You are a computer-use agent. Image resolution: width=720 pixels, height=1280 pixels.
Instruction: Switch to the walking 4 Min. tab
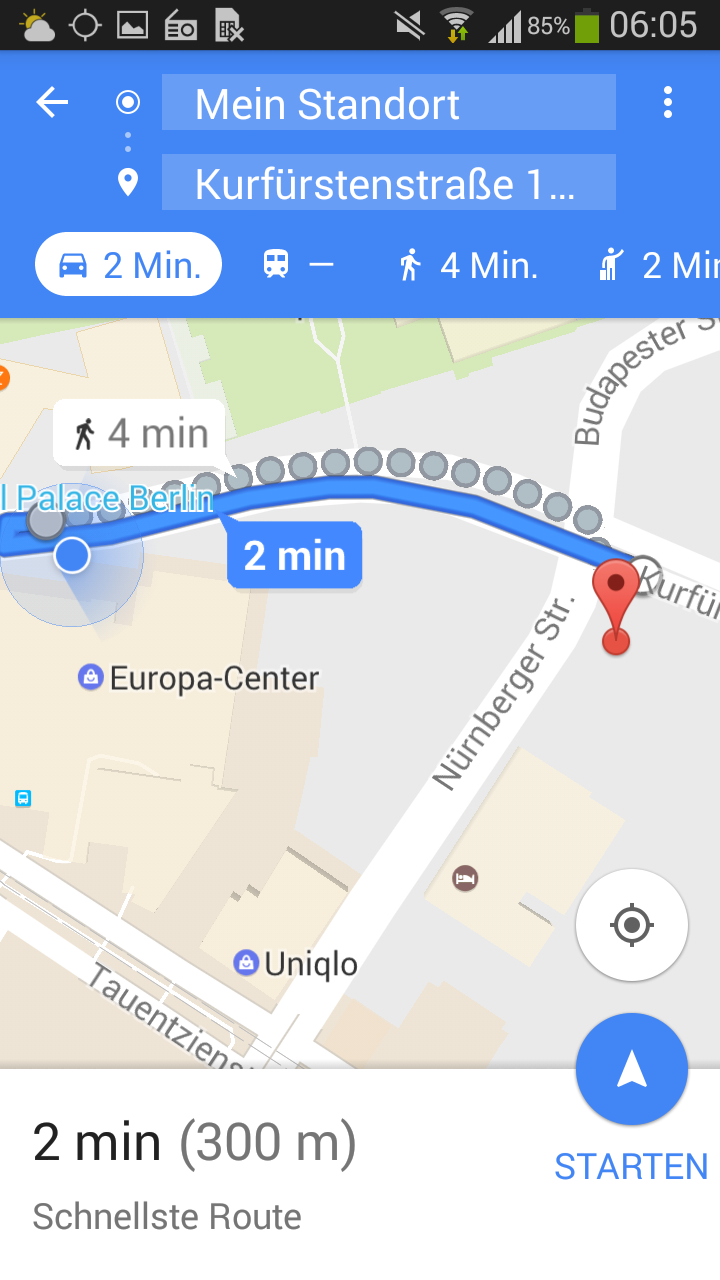(468, 265)
